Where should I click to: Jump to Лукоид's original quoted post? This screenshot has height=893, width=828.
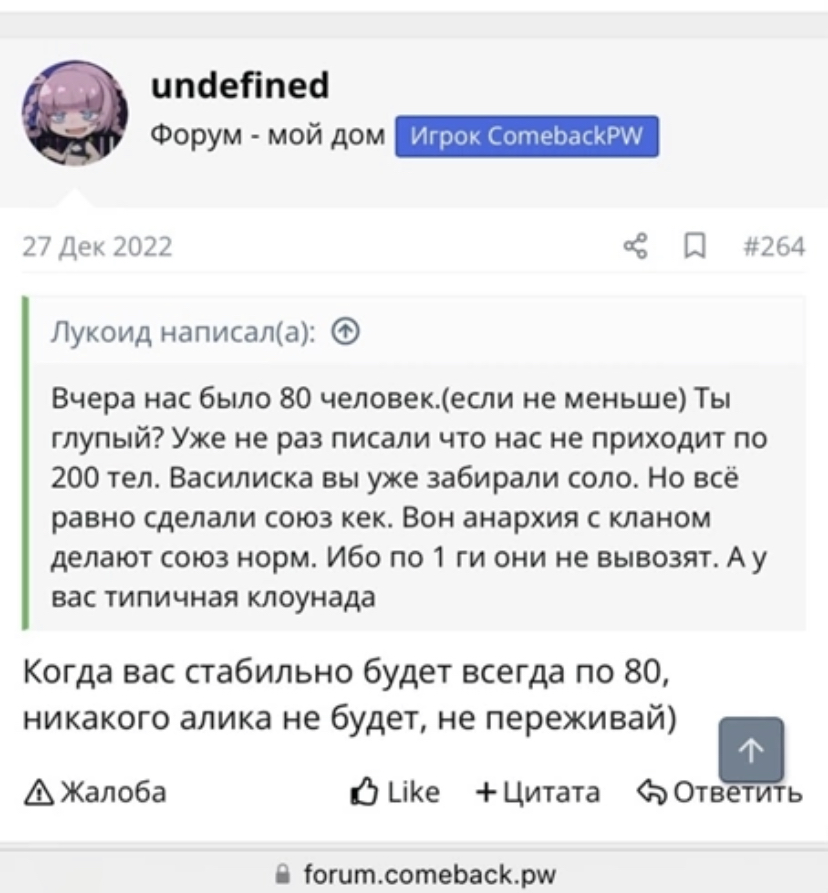click(344, 332)
